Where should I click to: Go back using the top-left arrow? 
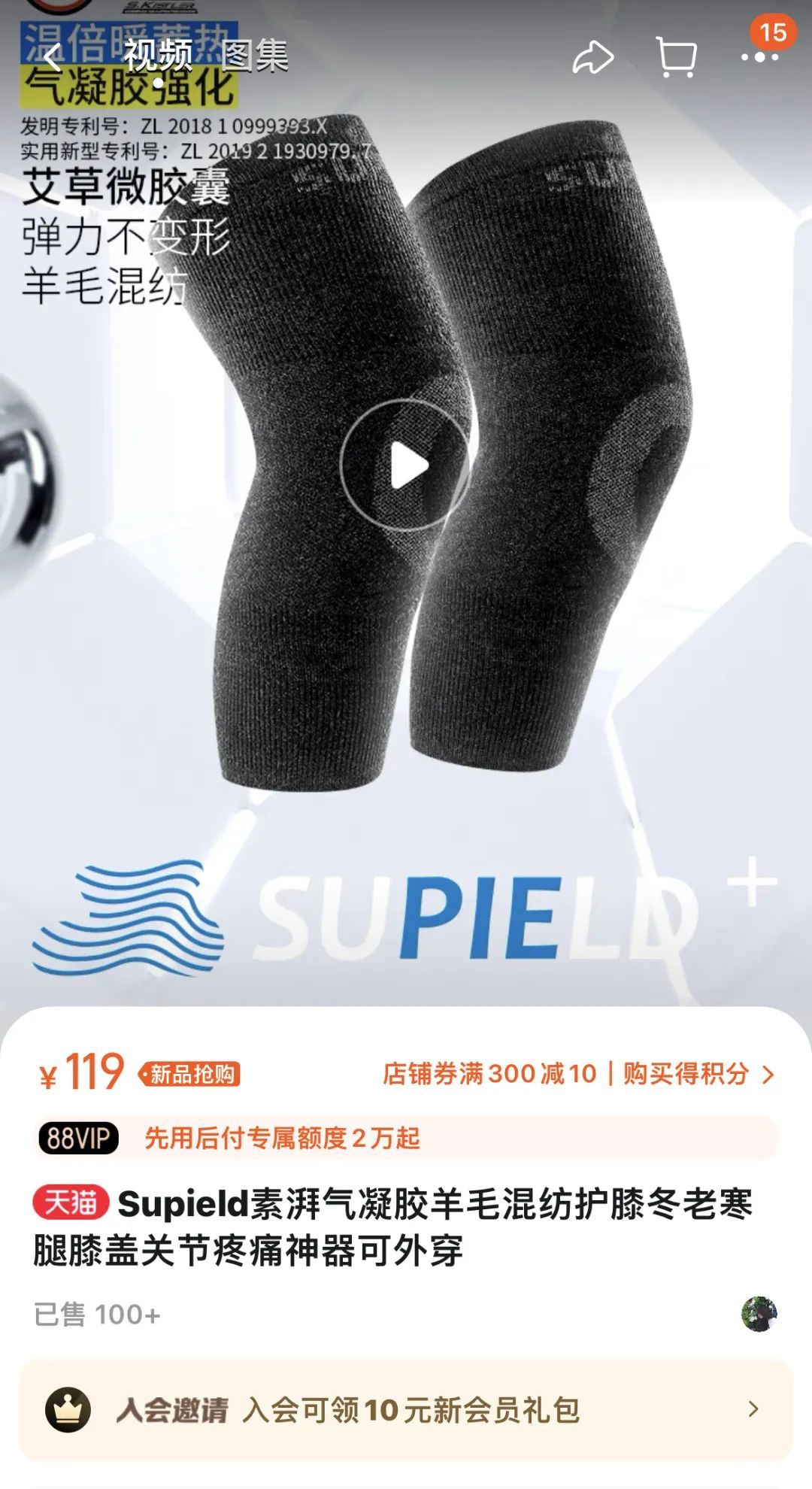pos(51,57)
